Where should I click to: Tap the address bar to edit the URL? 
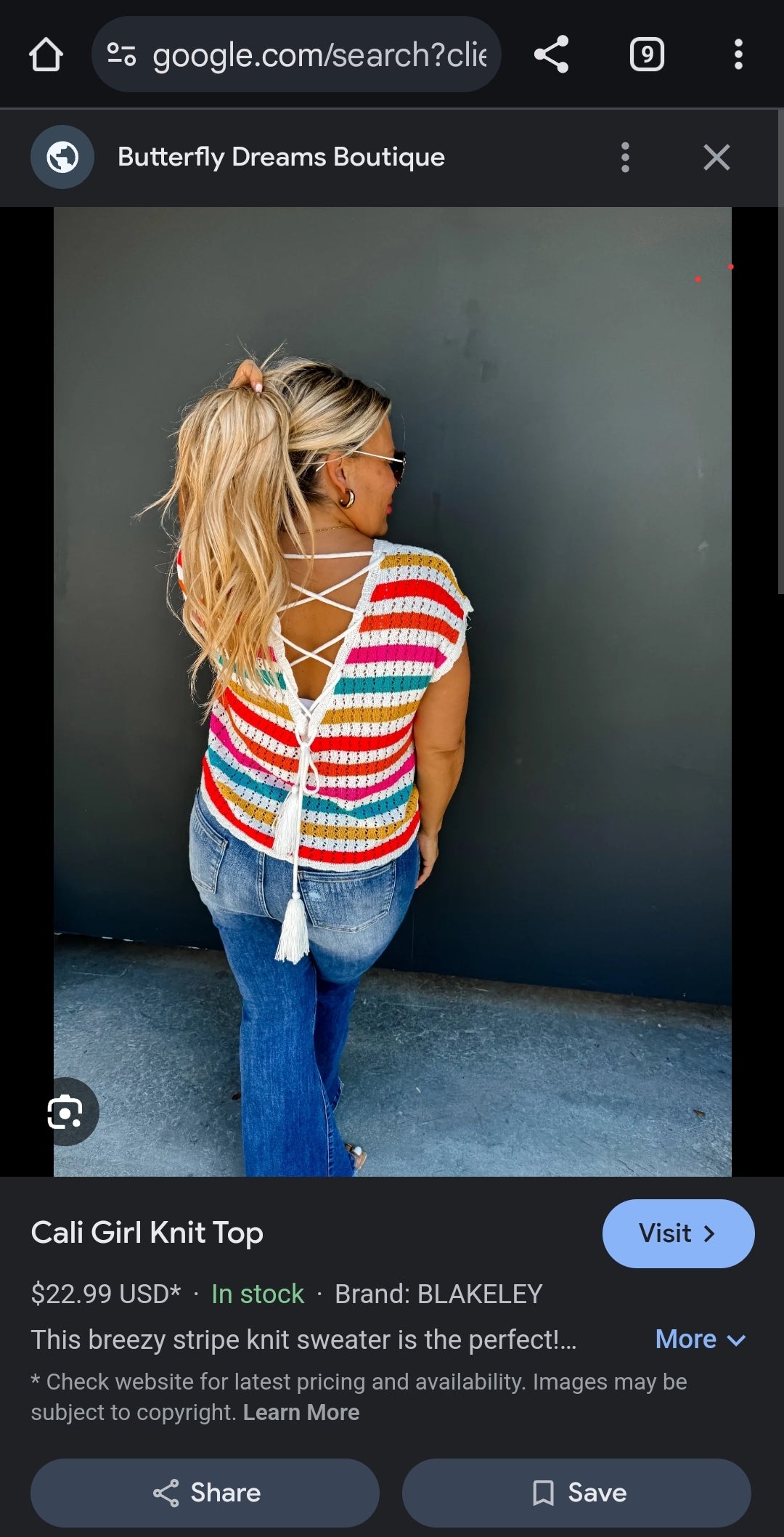[312, 54]
